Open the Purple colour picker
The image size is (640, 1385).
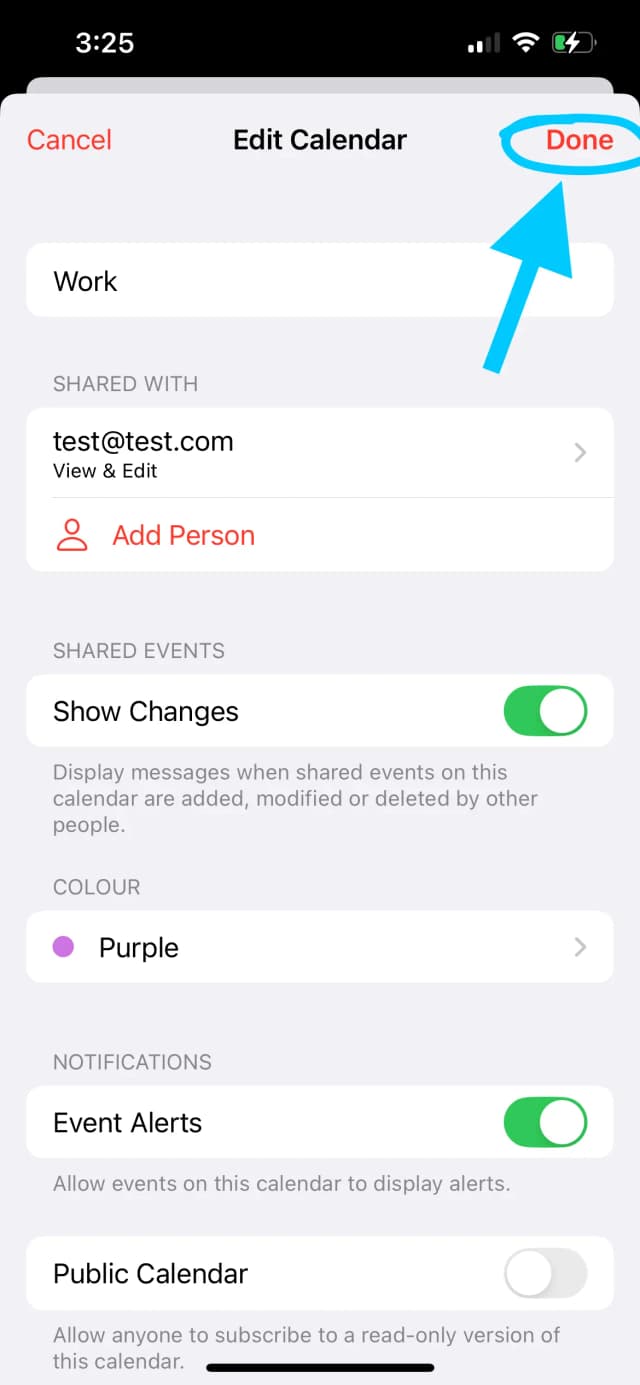pos(319,947)
